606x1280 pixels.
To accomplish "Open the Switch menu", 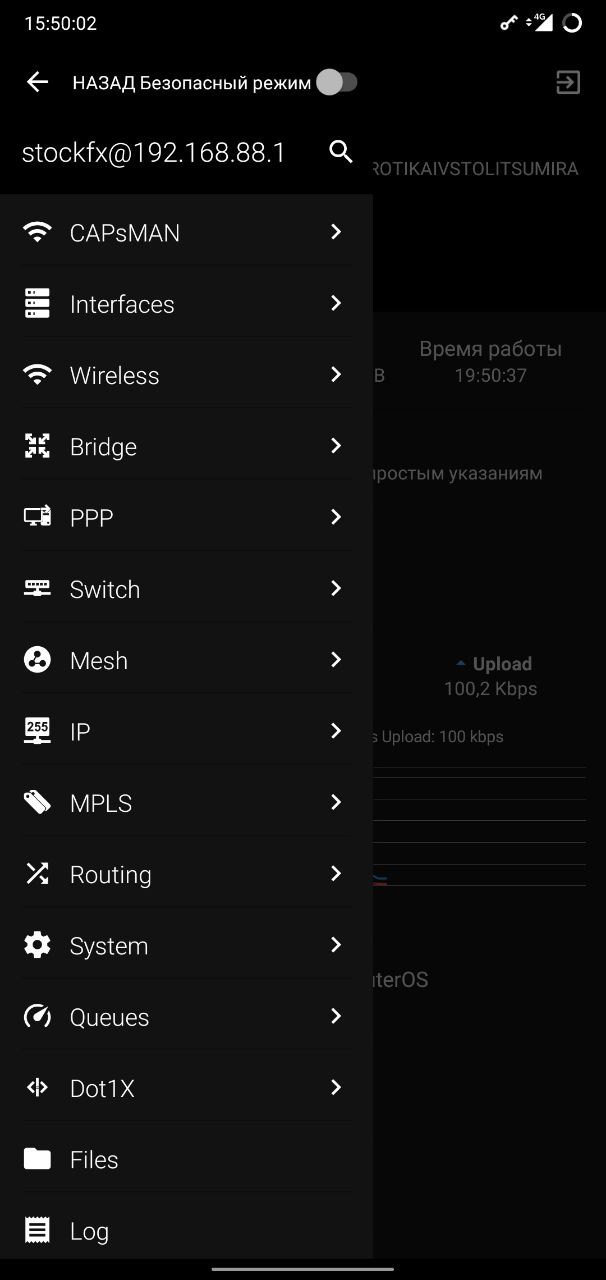I will pyautogui.click(x=186, y=589).
